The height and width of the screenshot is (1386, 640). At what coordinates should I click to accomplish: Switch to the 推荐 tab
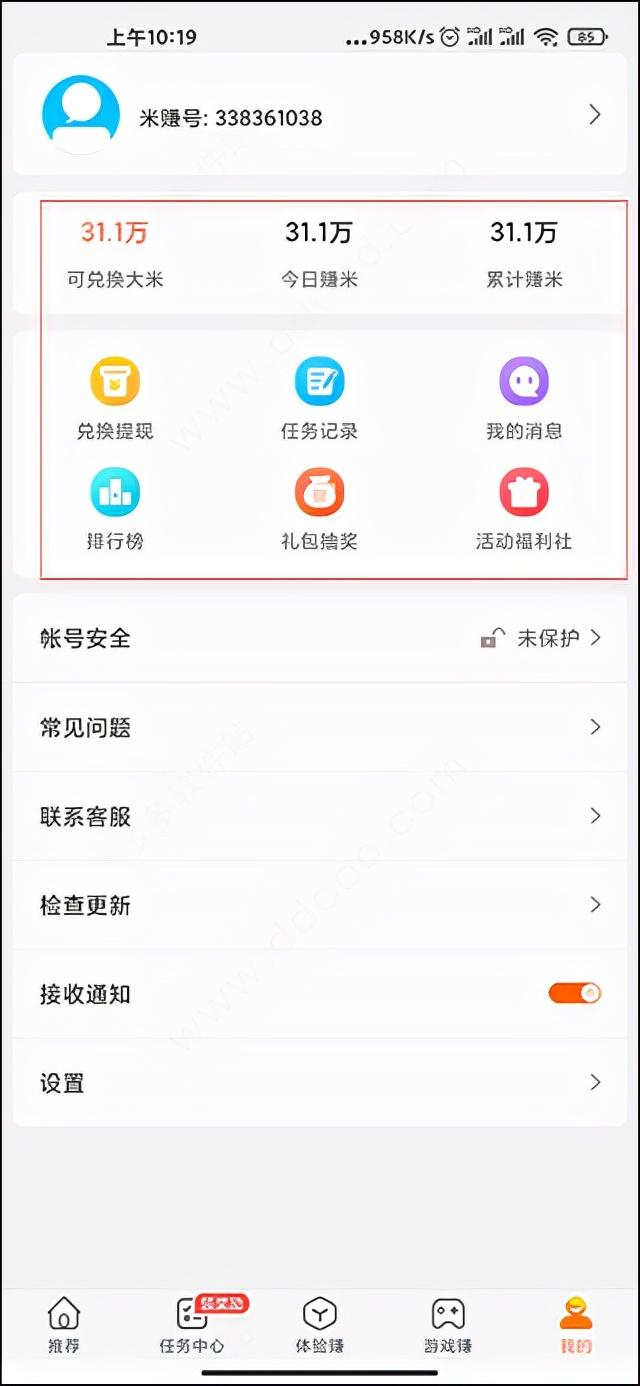coord(64,1325)
